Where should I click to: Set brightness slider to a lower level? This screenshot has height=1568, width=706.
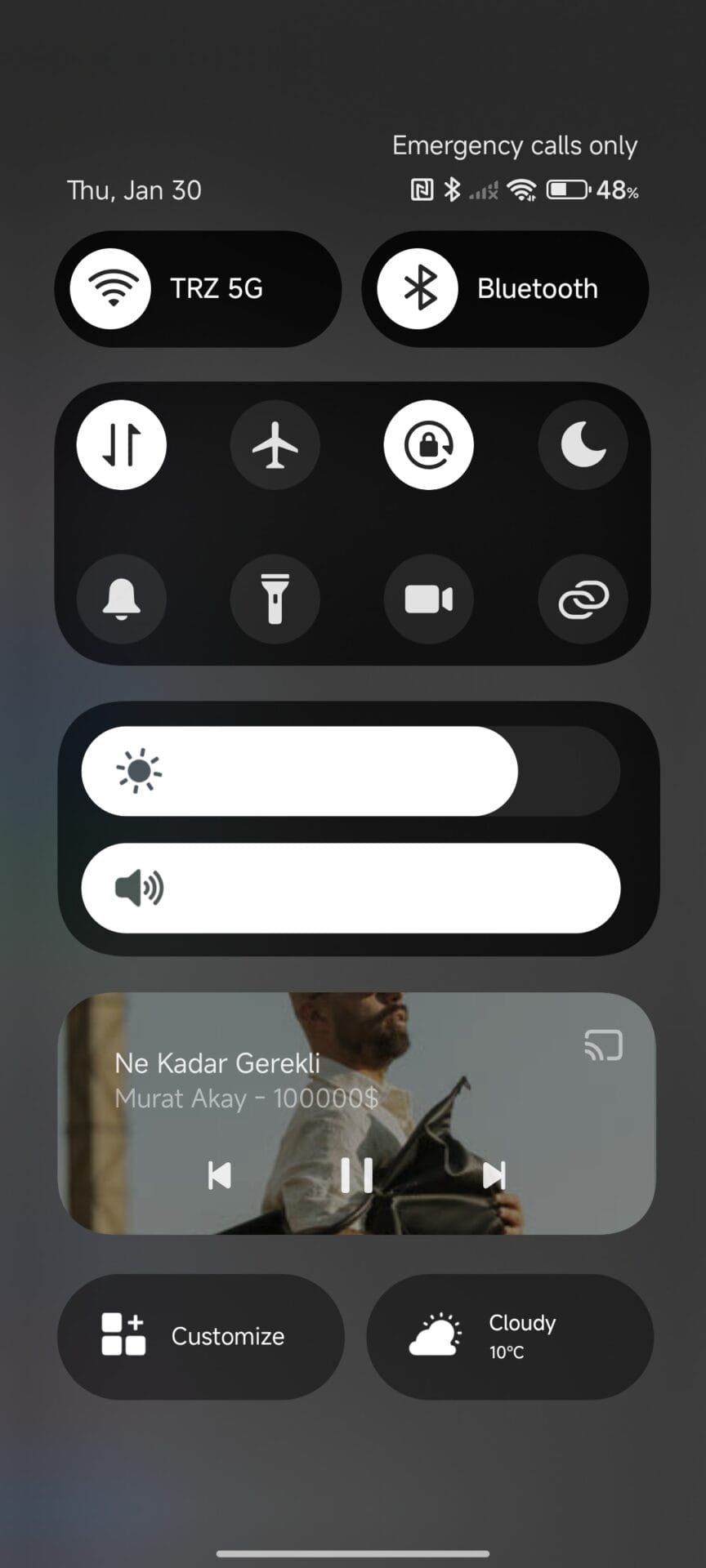tap(245, 771)
